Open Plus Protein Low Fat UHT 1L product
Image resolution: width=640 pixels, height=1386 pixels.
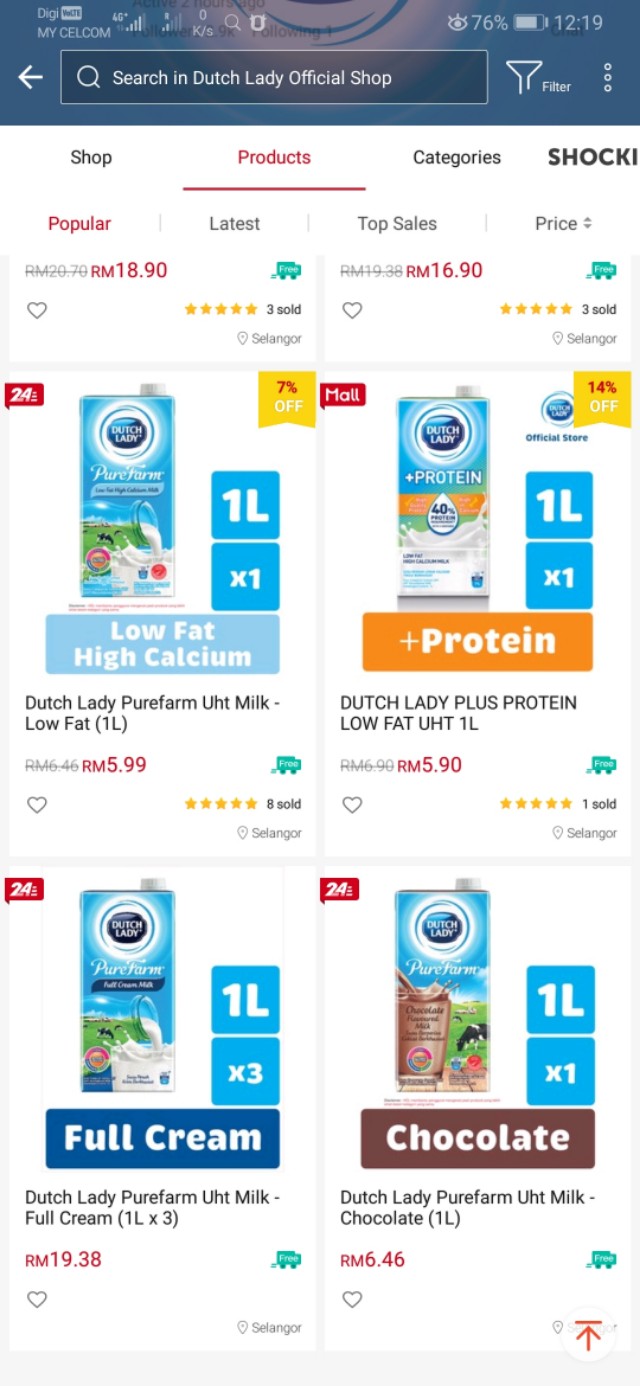477,540
